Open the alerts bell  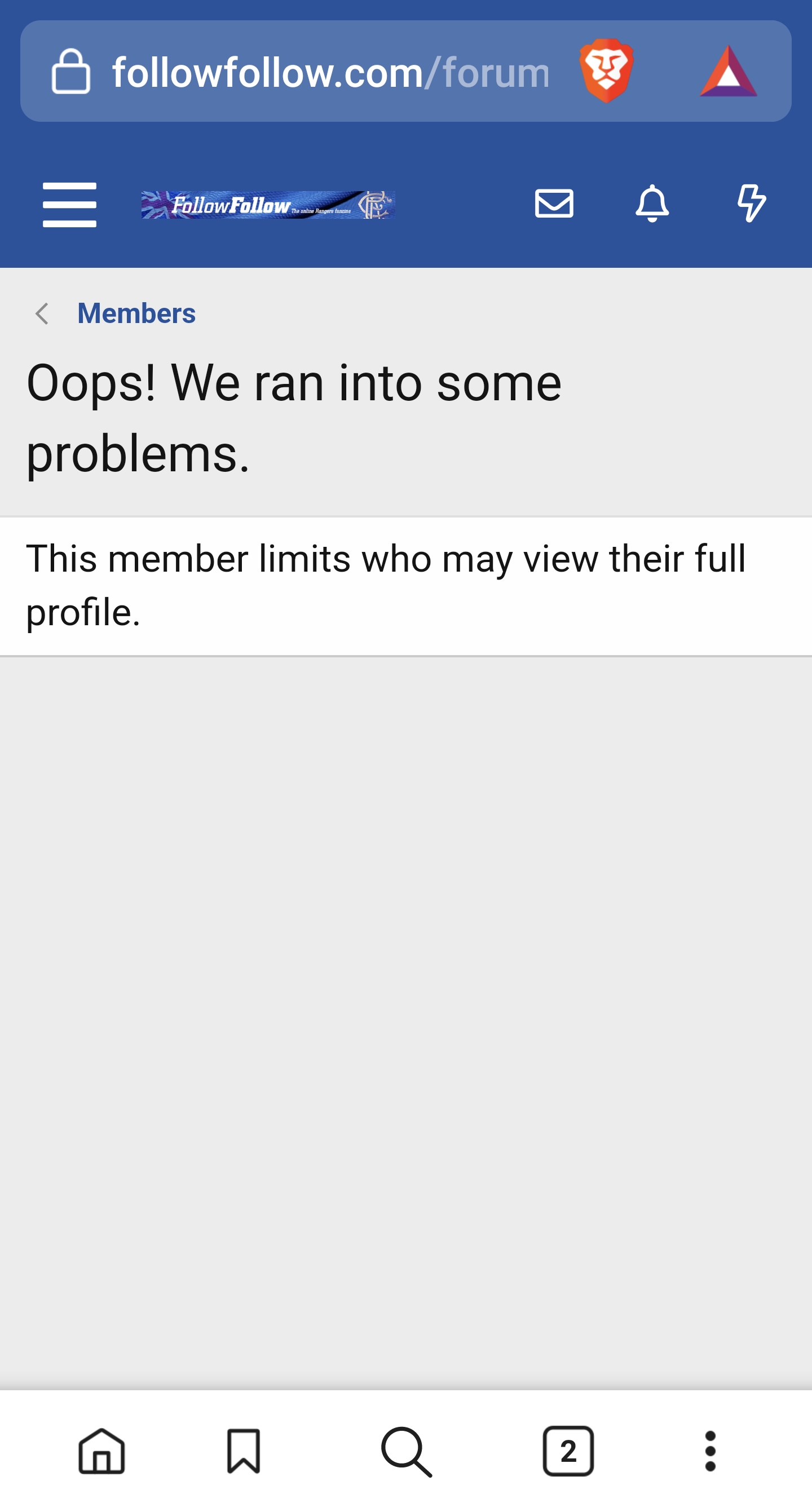652,203
